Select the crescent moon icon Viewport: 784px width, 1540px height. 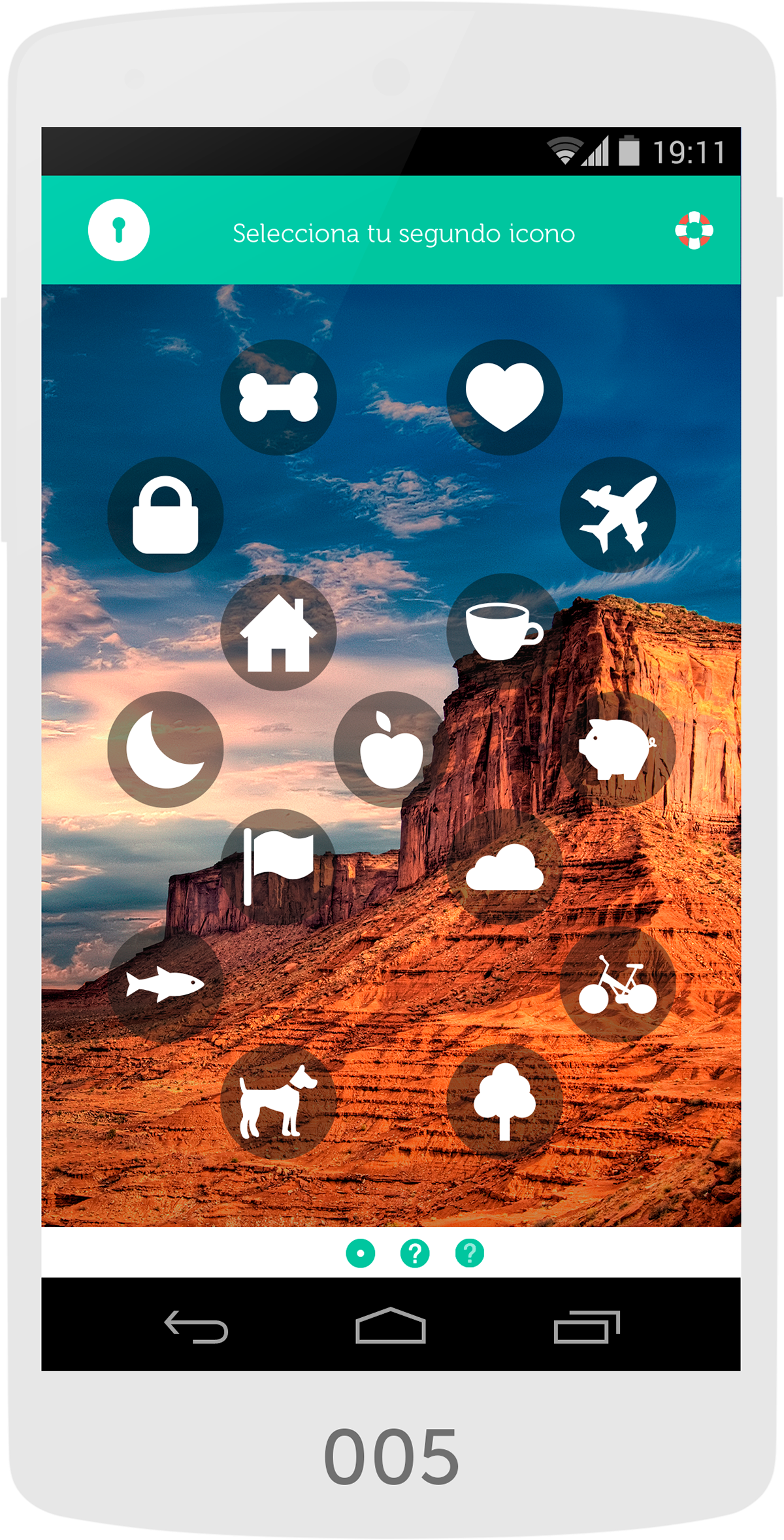coord(165,749)
